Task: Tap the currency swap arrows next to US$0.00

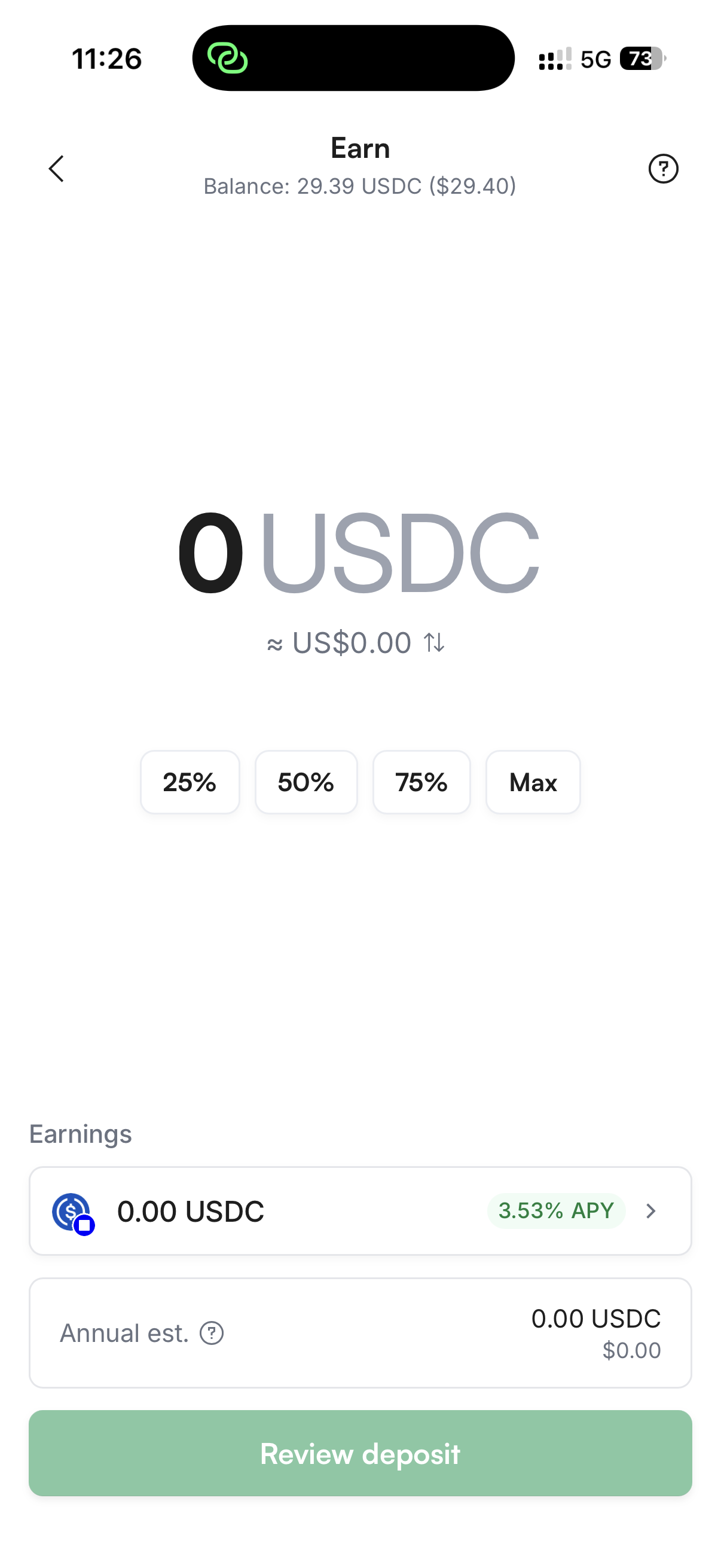Action: (x=433, y=643)
